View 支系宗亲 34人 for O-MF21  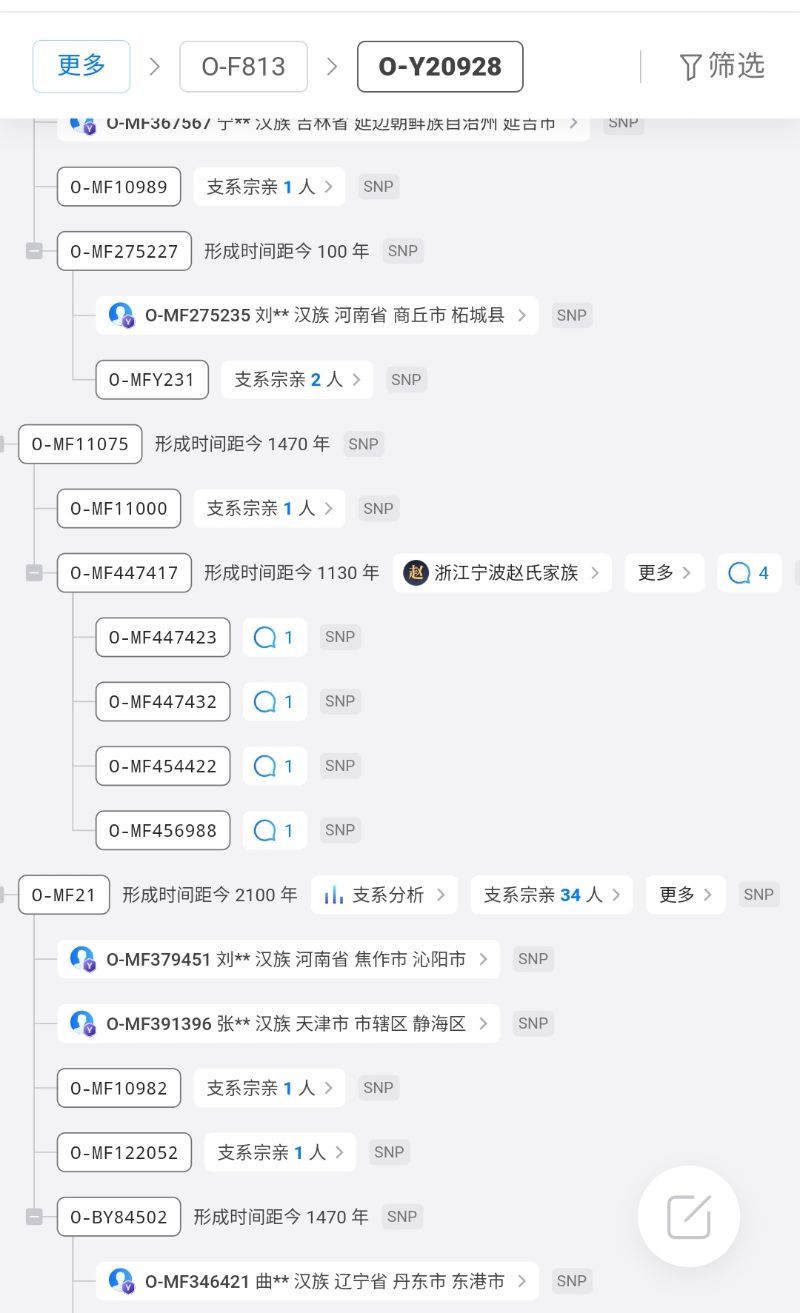click(x=551, y=895)
